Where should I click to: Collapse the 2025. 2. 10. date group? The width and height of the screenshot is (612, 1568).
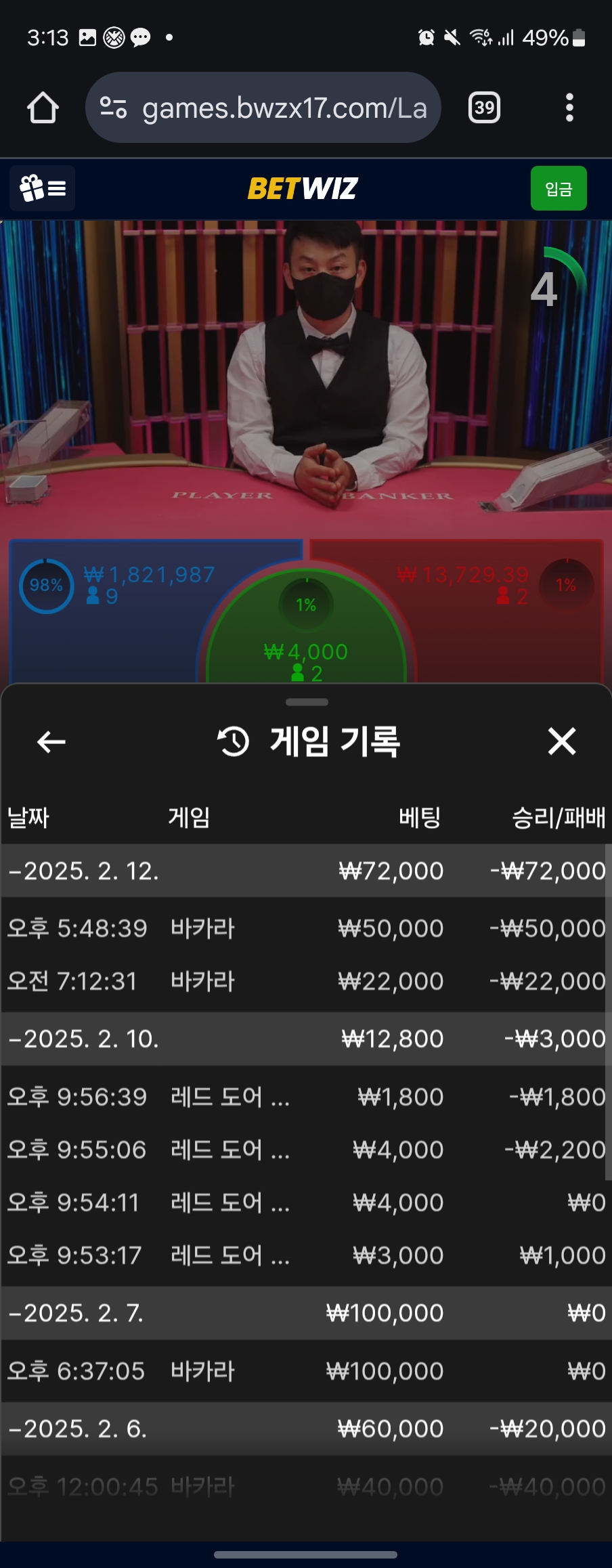[x=306, y=1039]
